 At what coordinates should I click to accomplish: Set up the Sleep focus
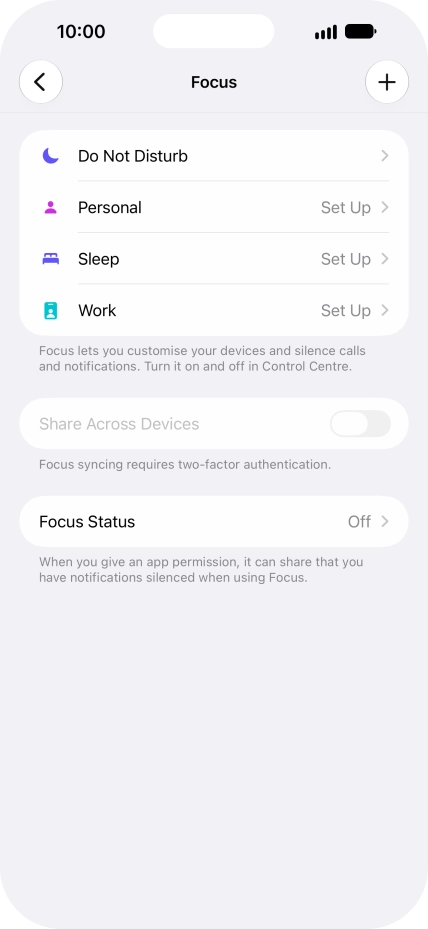214,259
